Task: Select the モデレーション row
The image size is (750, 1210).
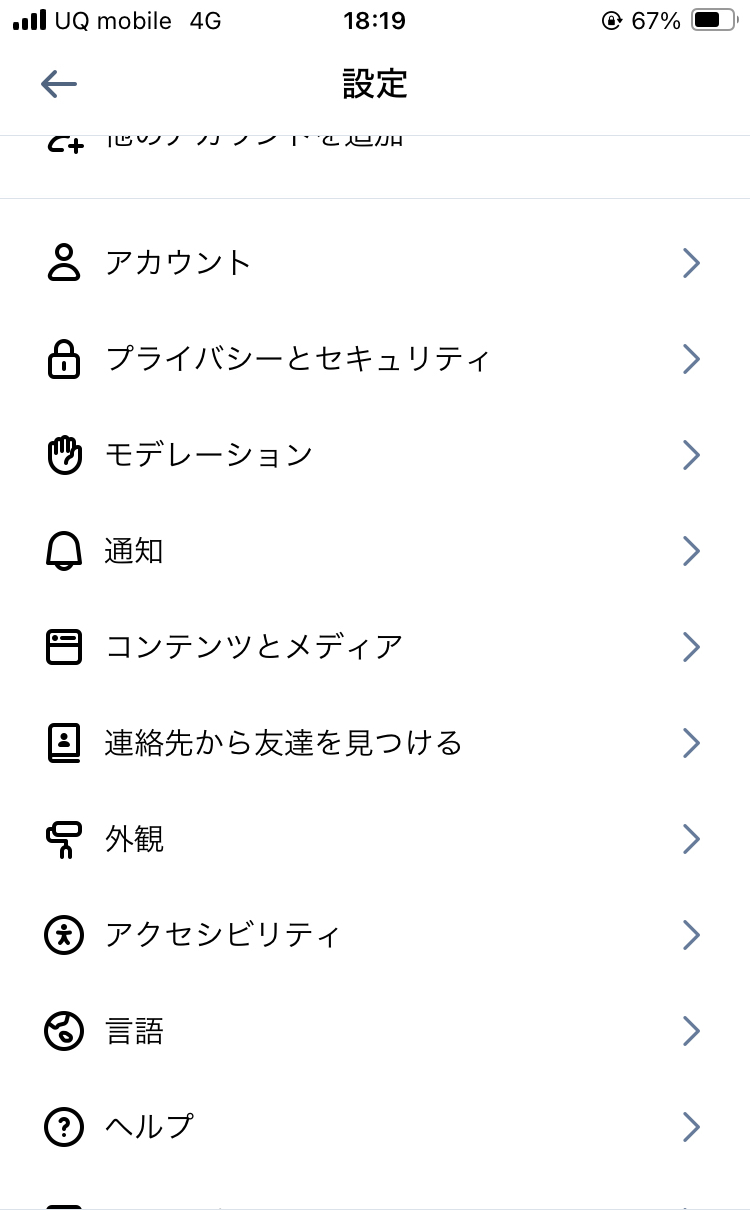Action: 209,455
